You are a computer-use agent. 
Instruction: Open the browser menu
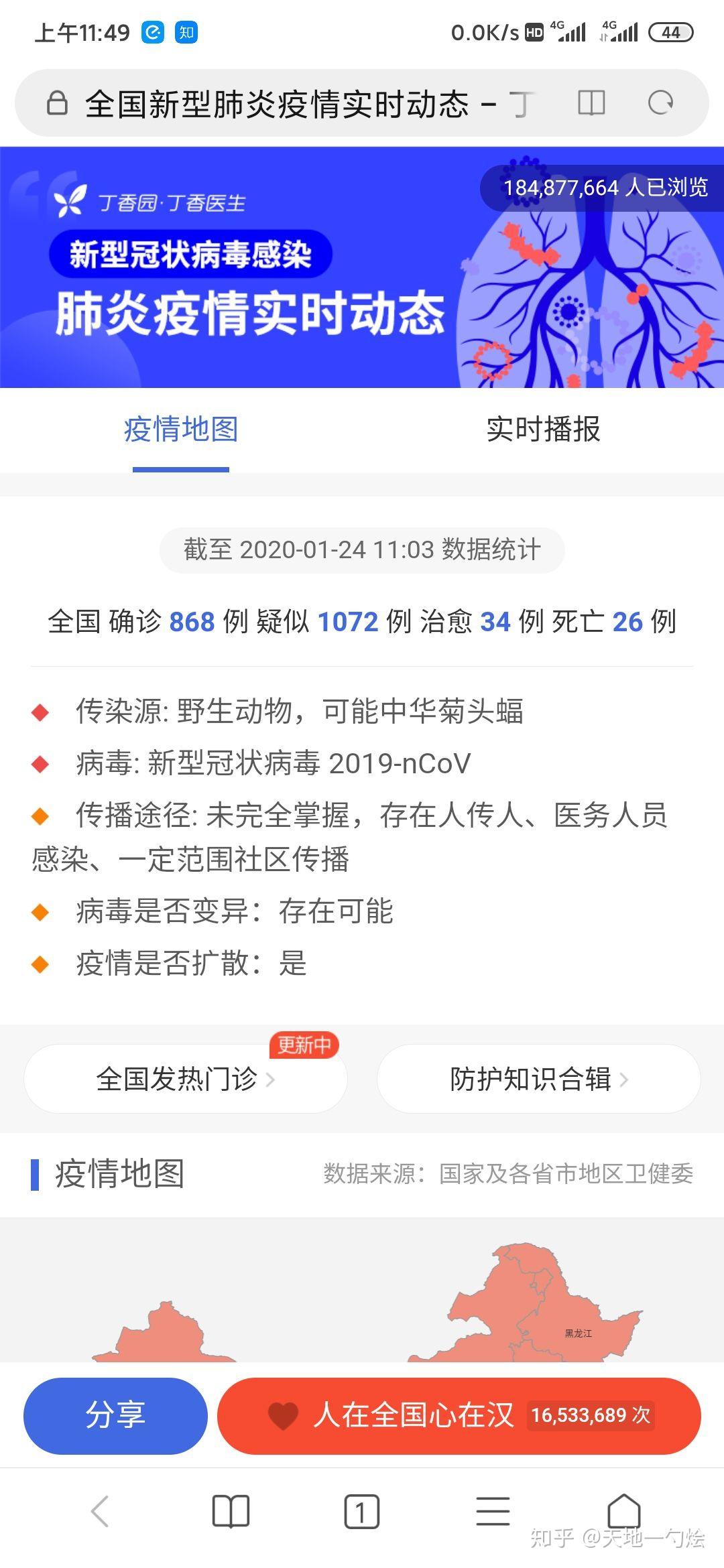pos(493,1512)
